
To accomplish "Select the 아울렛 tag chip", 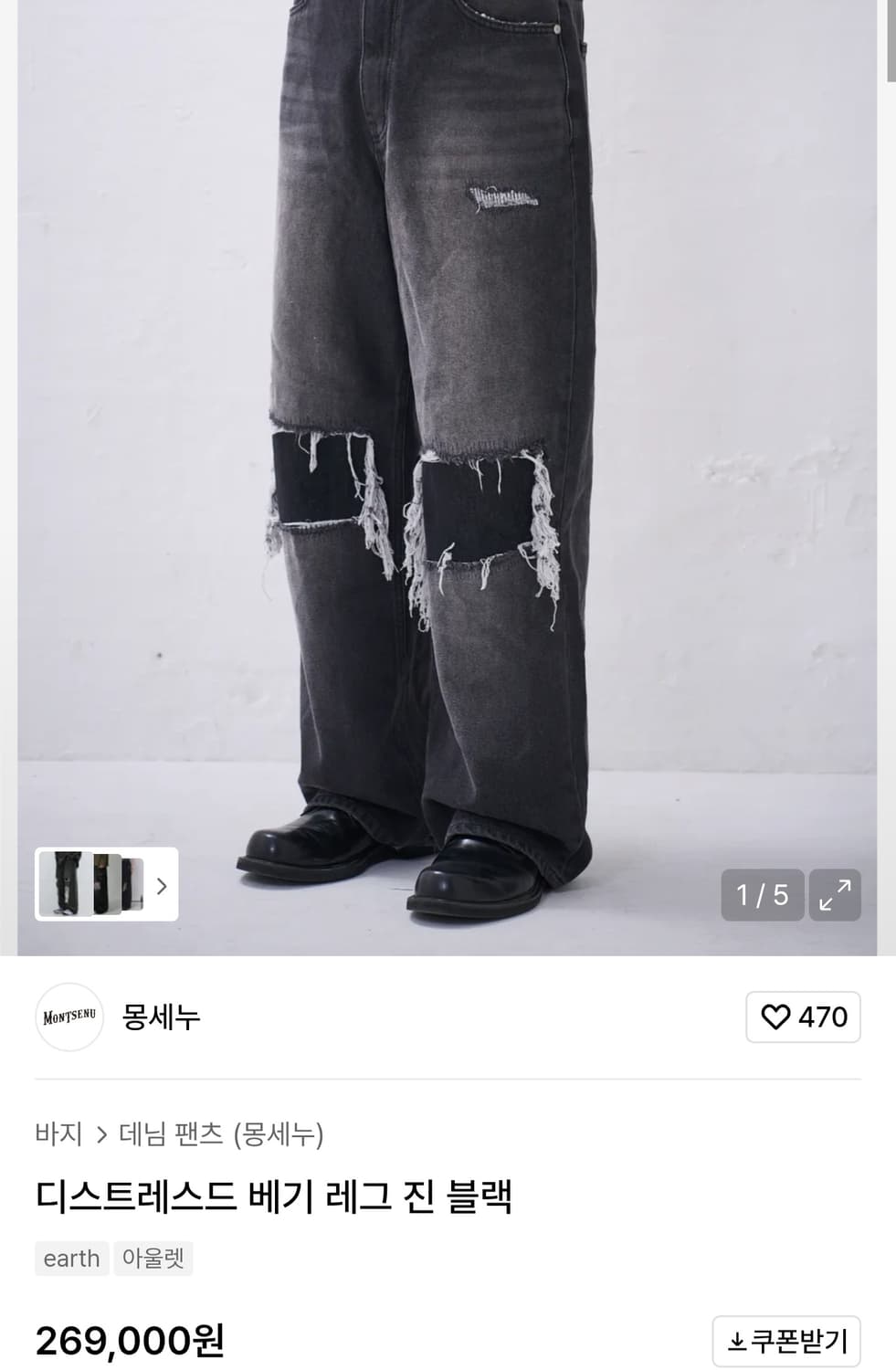I will tap(153, 1258).
